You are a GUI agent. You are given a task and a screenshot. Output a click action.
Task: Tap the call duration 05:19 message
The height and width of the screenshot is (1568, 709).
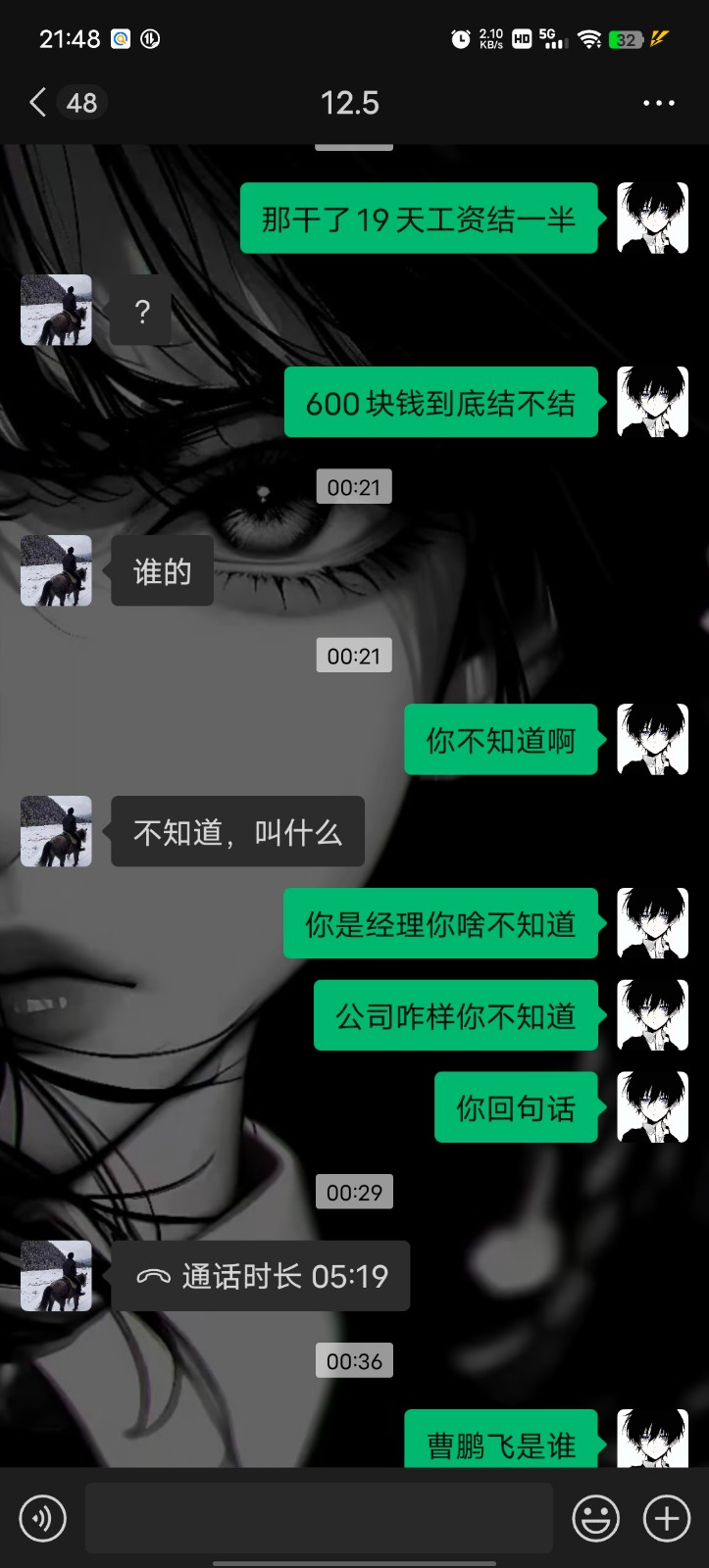(260, 1276)
